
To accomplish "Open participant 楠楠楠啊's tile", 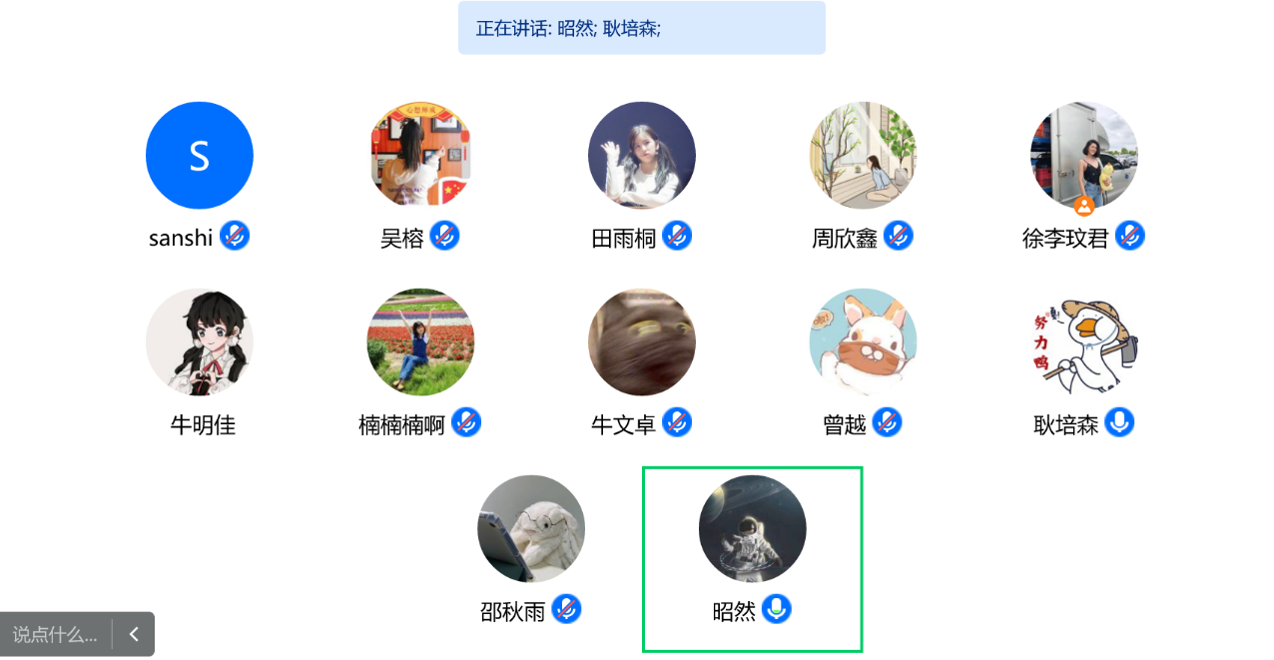I will (x=420, y=343).
